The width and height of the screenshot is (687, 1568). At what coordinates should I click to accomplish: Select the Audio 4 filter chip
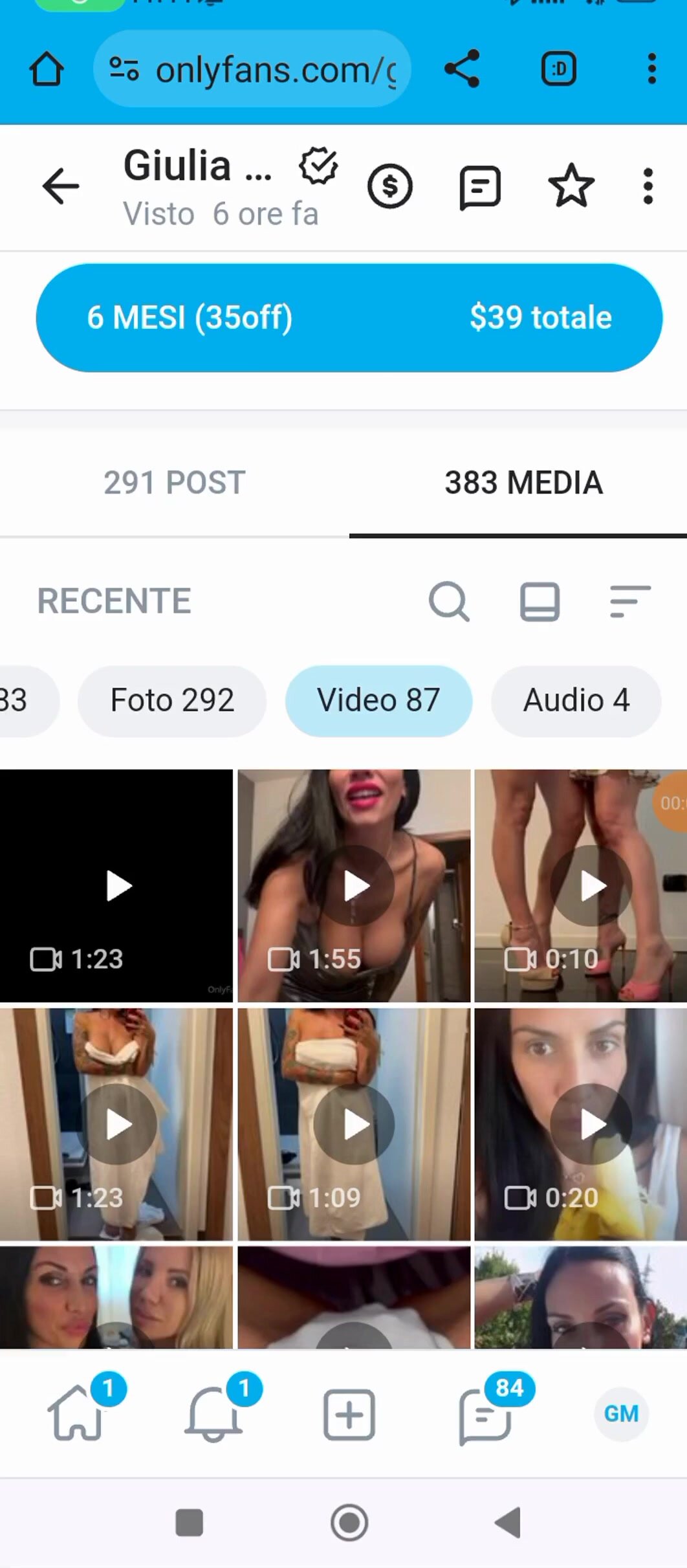click(576, 700)
